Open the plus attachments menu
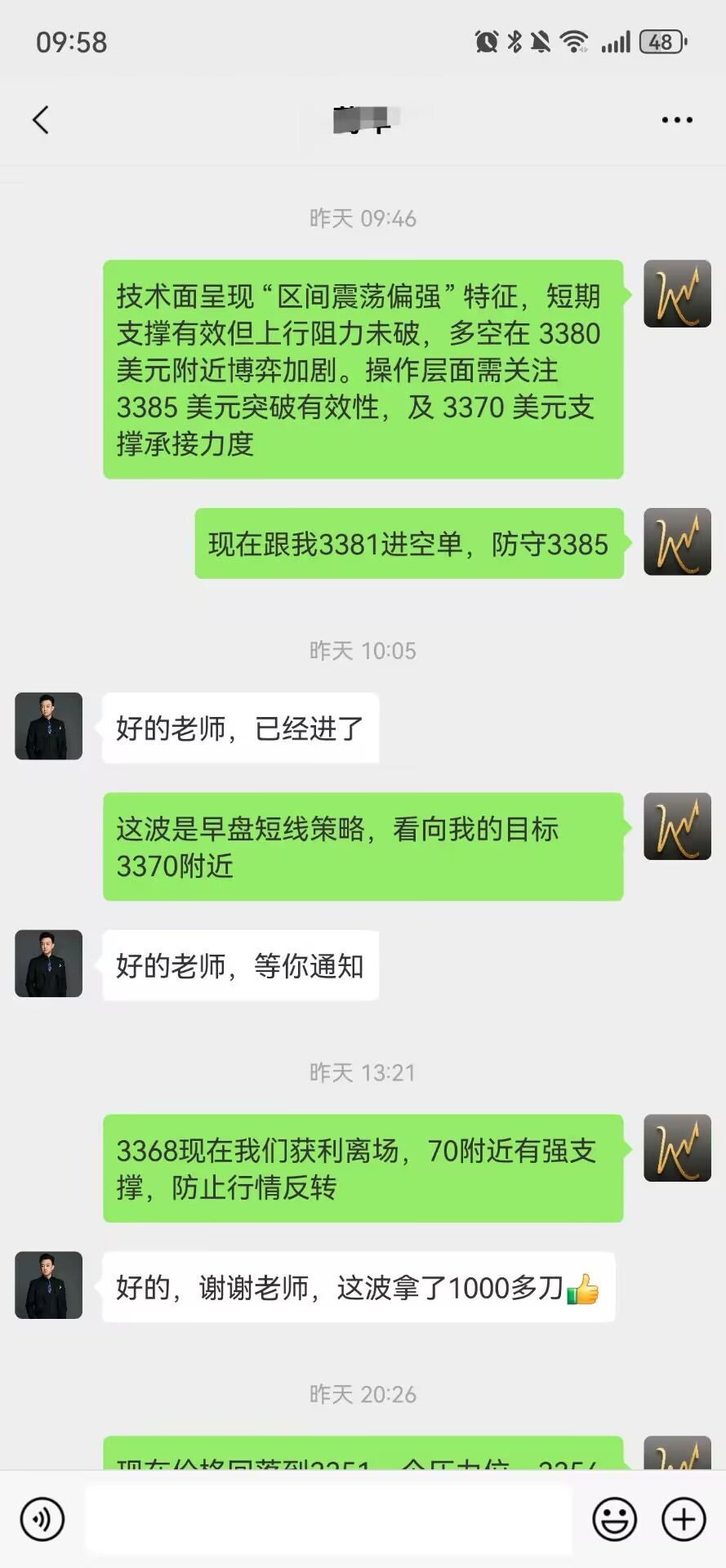This screenshot has width=726, height=1568. click(x=684, y=1519)
